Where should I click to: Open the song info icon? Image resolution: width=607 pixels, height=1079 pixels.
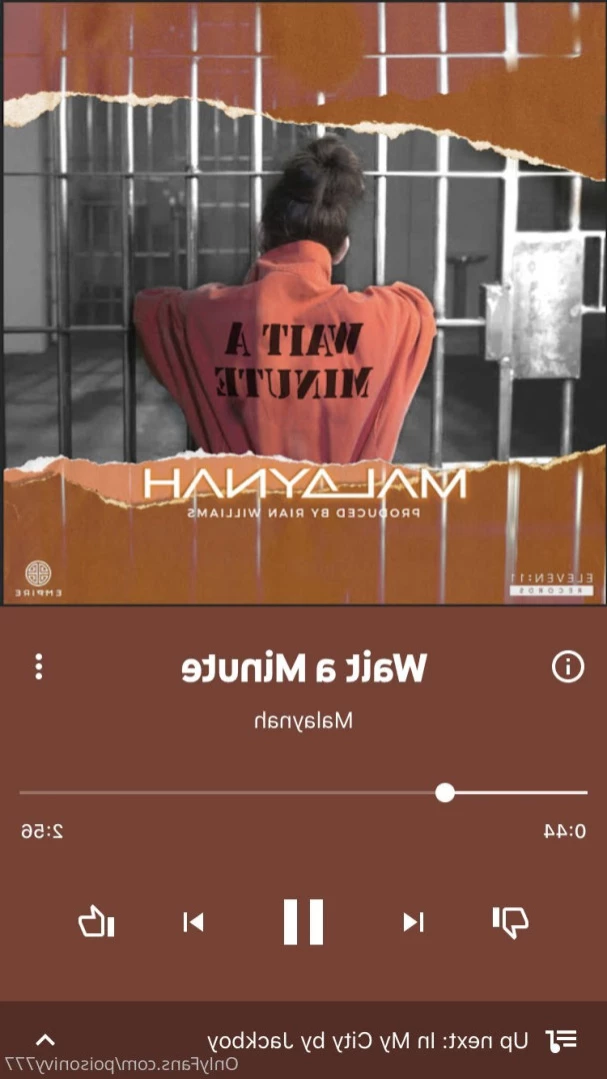tap(567, 667)
